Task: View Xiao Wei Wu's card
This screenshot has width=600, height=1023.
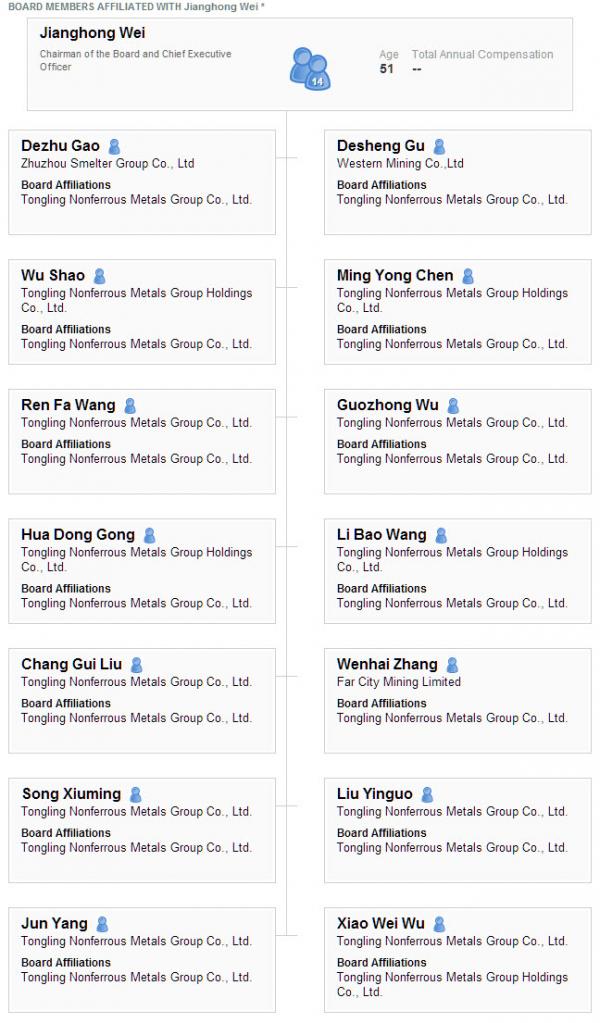Action: pos(457,960)
